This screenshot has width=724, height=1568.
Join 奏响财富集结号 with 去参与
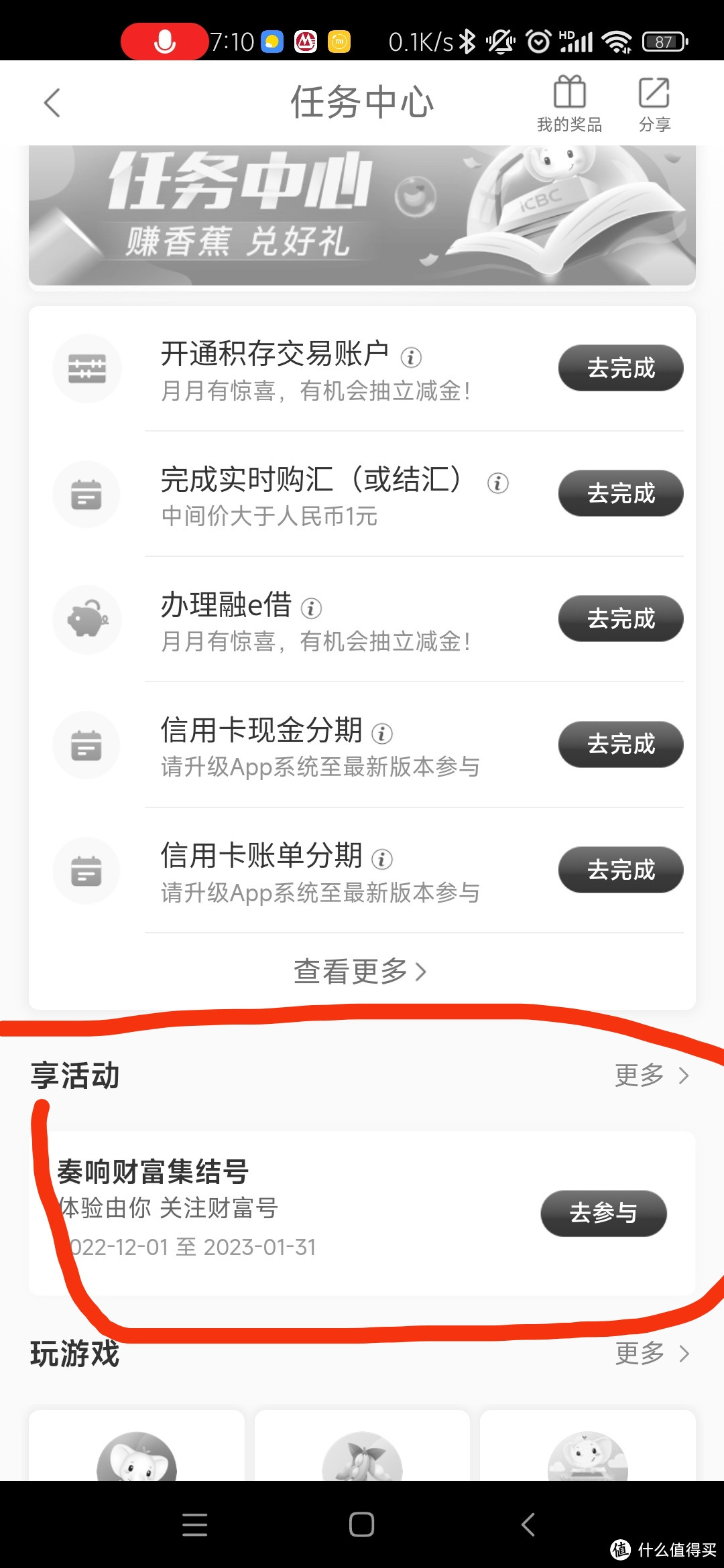click(603, 1213)
